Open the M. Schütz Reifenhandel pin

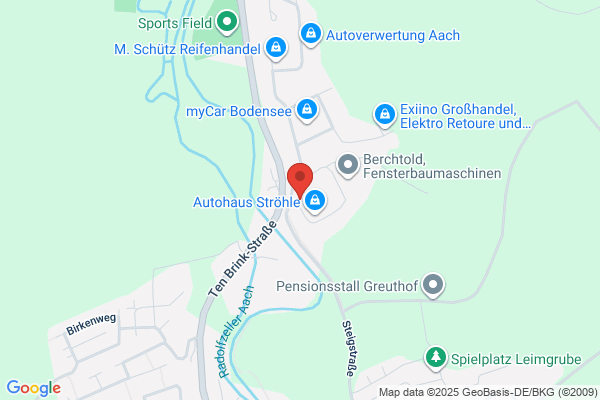pos(276,48)
